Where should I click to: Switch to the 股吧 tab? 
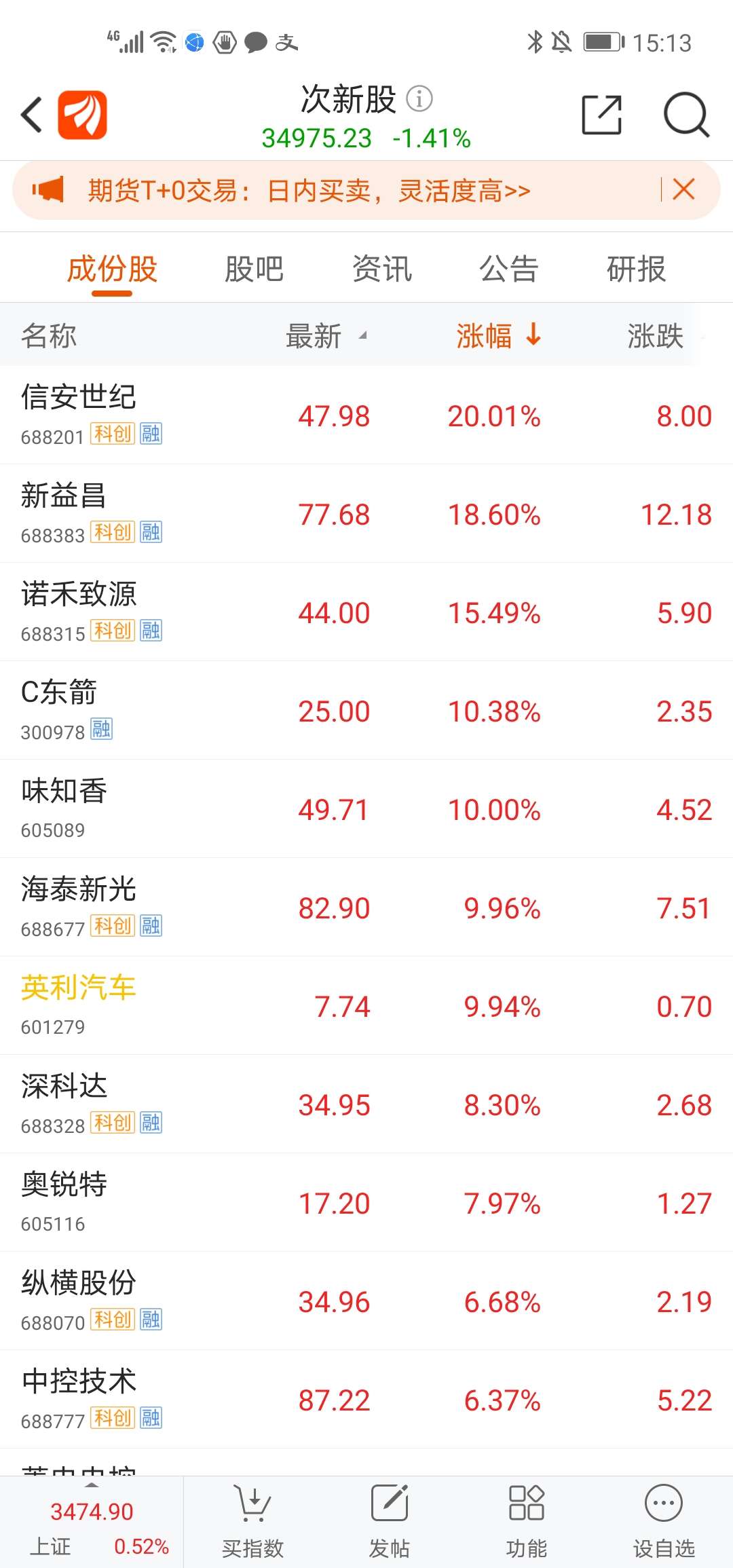[255, 269]
